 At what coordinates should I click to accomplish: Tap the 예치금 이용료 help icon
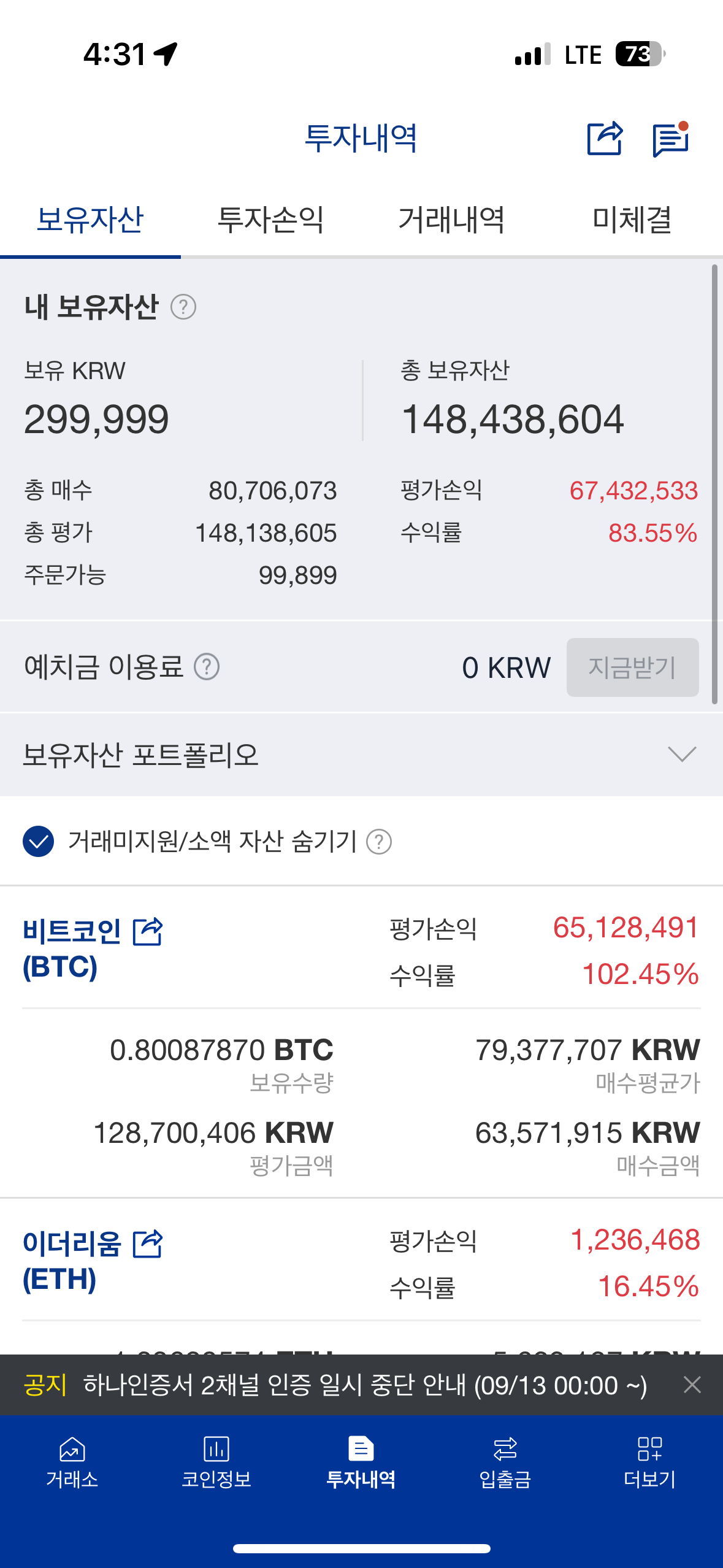click(207, 667)
